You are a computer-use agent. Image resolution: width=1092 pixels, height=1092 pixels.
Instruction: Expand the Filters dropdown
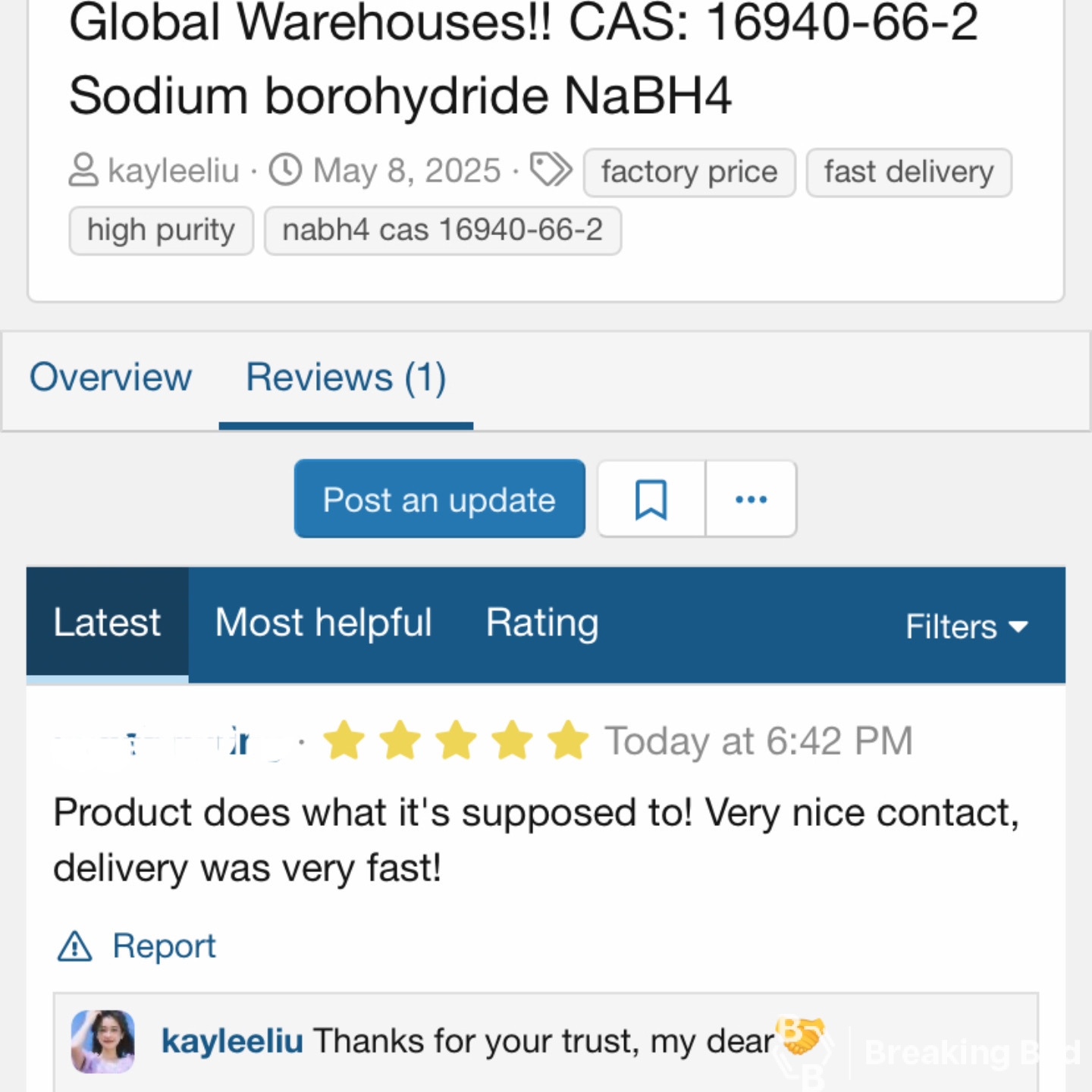[x=966, y=626]
